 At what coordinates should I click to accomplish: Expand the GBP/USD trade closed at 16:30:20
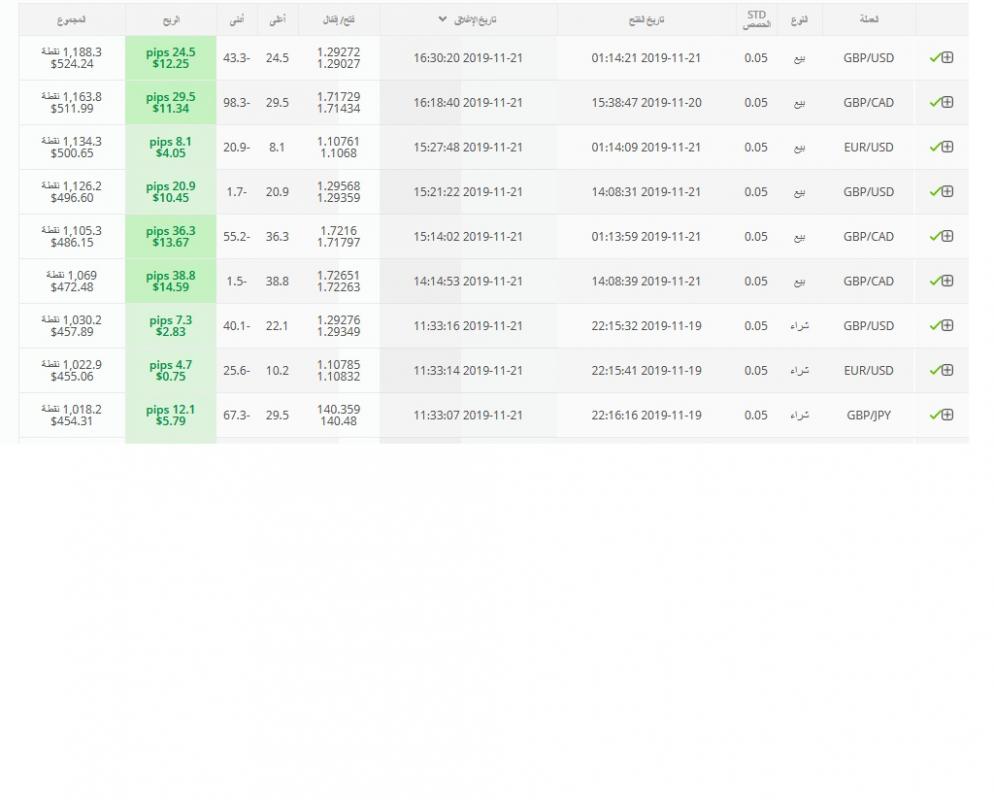coord(947,58)
